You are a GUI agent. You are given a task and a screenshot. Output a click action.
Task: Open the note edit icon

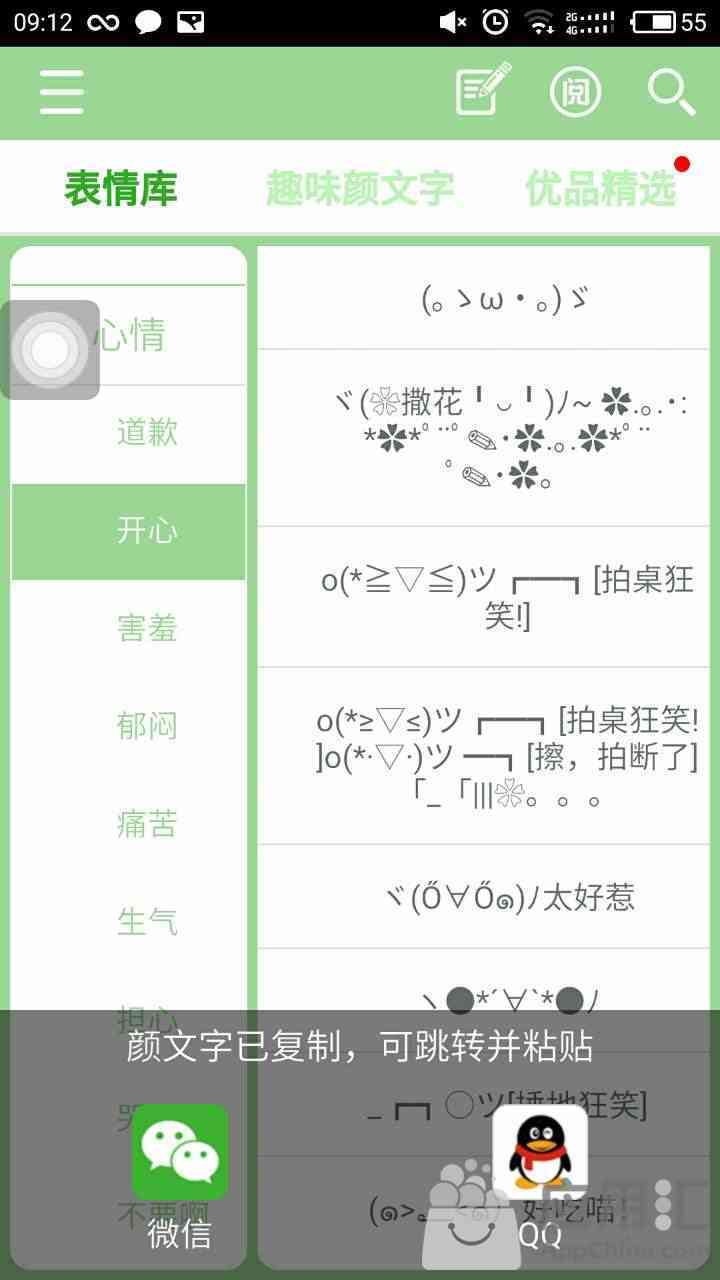click(x=483, y=89)
